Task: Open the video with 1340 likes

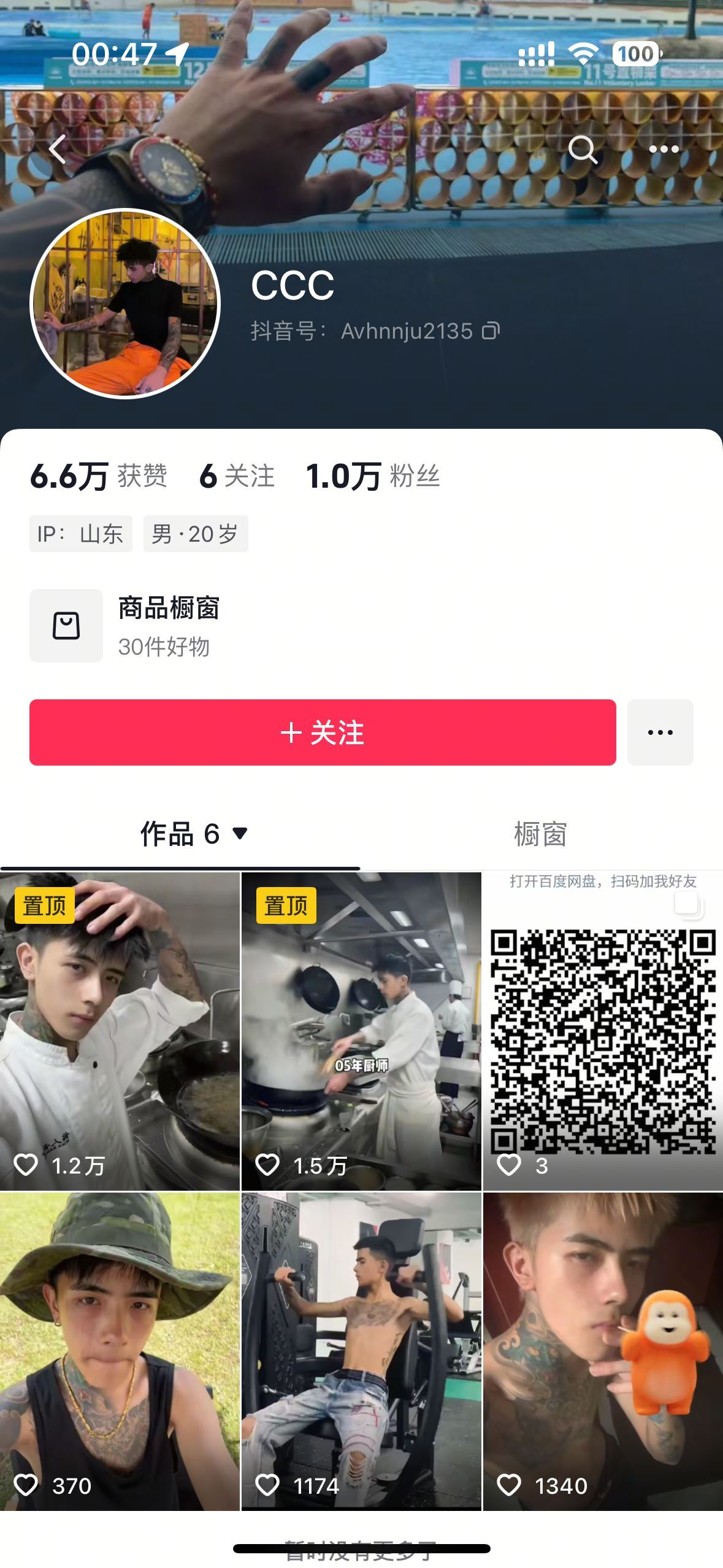Action: tap(603, 1351)
